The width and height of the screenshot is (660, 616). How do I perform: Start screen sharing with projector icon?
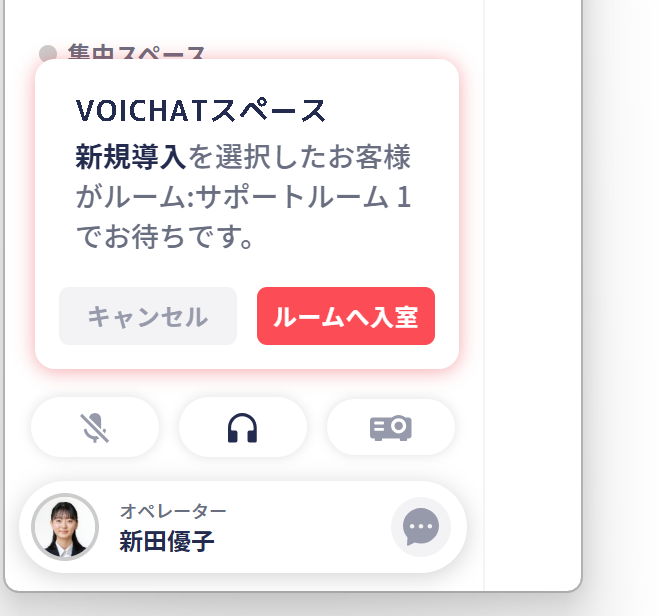click(x=391, y=428)
